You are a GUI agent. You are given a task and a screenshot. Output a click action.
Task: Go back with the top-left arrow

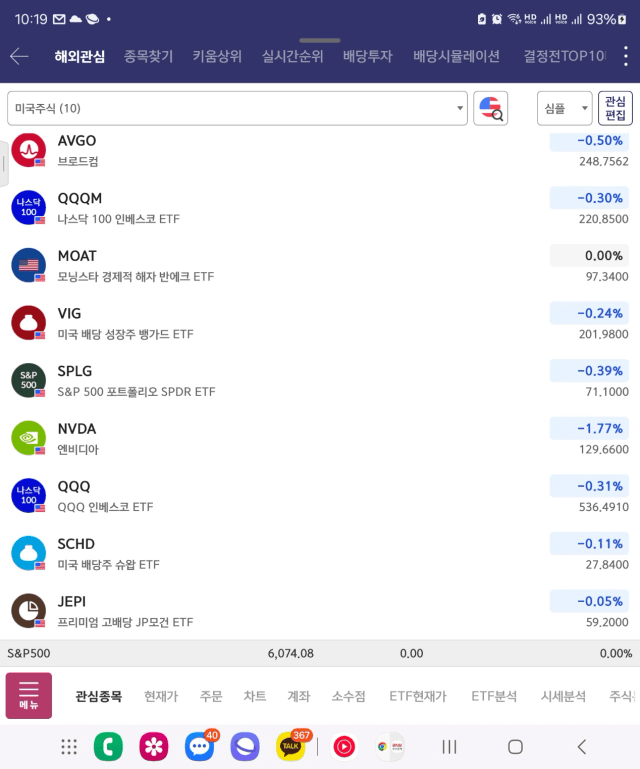pos(19,56)
